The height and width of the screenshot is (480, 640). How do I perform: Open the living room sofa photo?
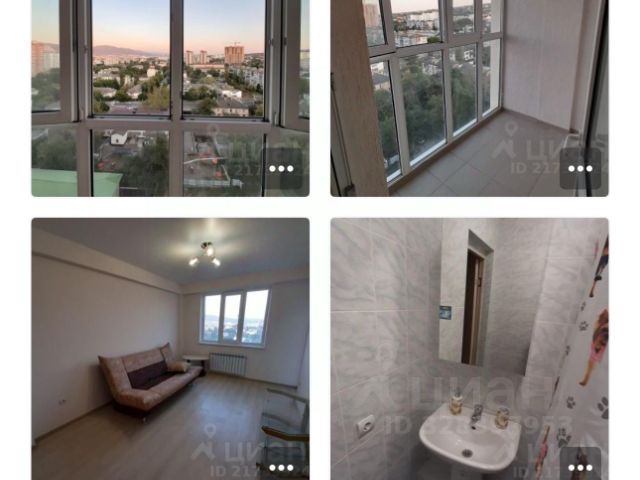pos(150,340)
